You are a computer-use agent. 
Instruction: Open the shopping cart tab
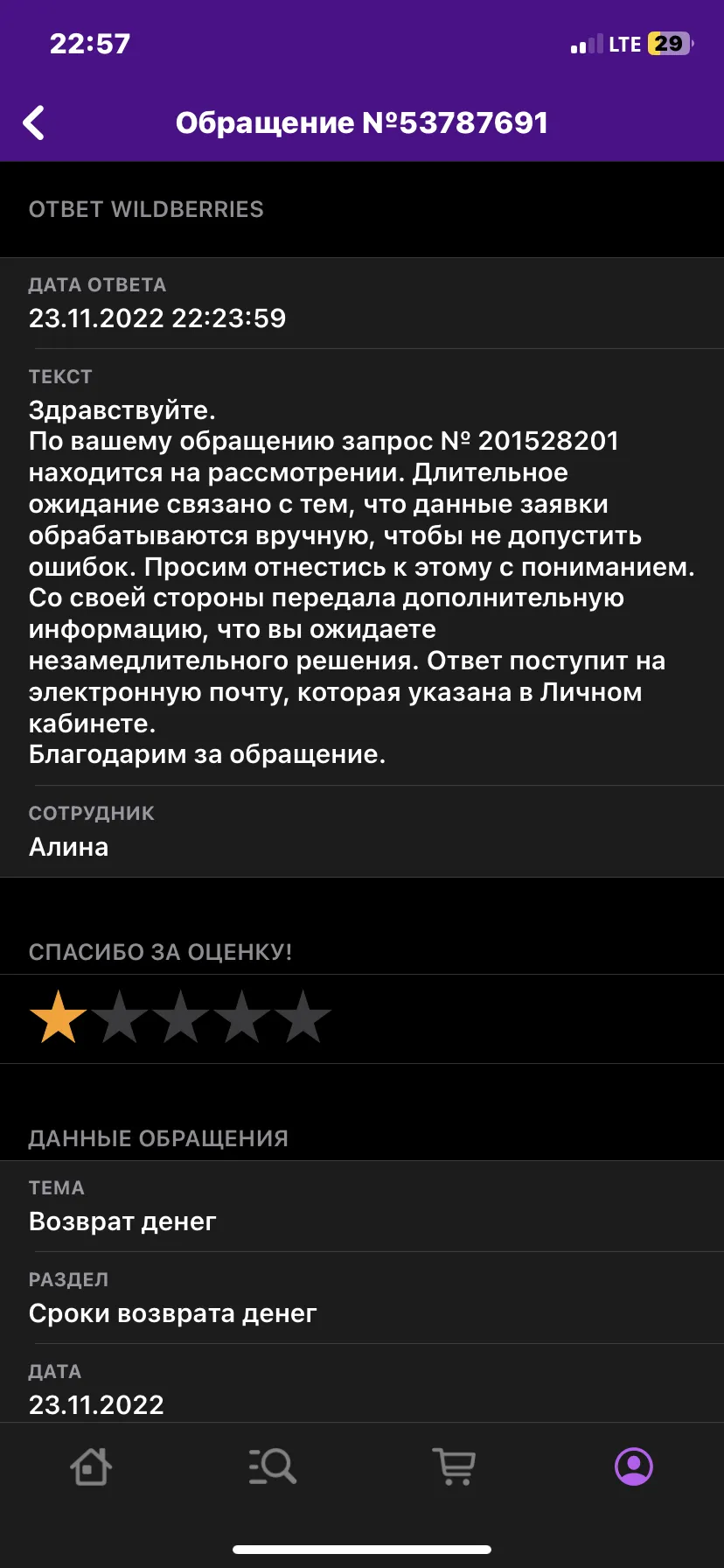(x=454, y=1466)
